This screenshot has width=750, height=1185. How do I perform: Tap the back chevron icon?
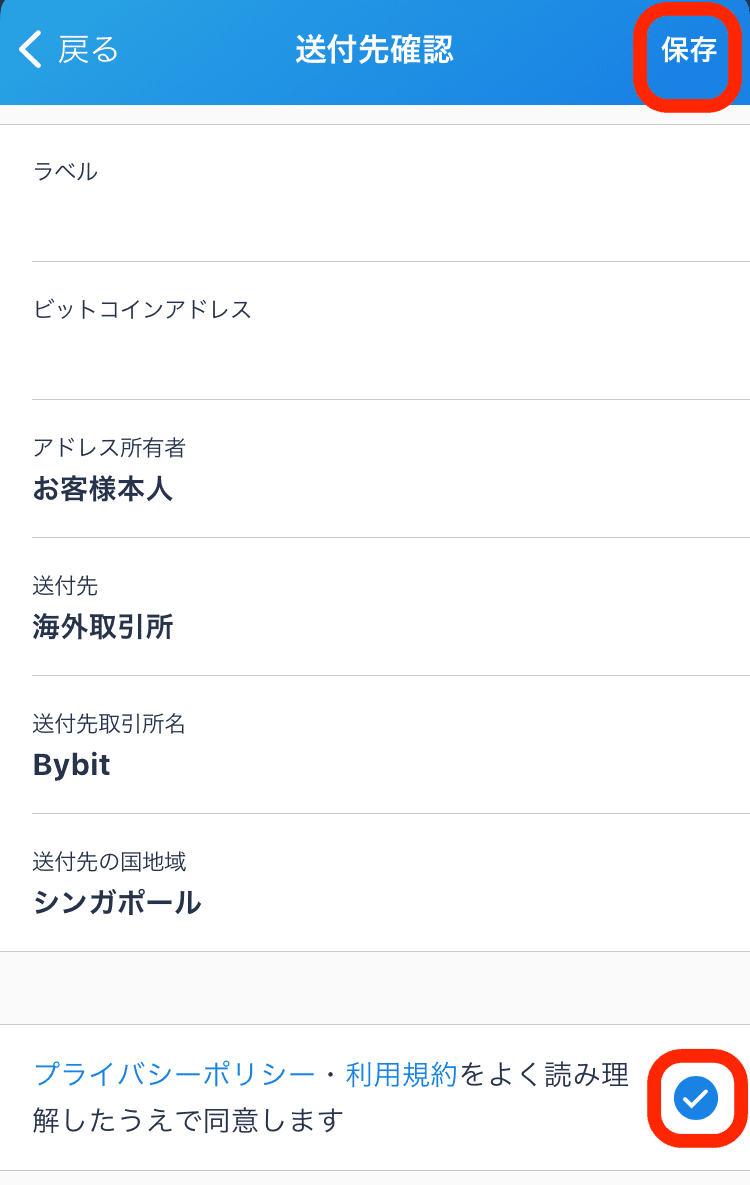(28, 50)
